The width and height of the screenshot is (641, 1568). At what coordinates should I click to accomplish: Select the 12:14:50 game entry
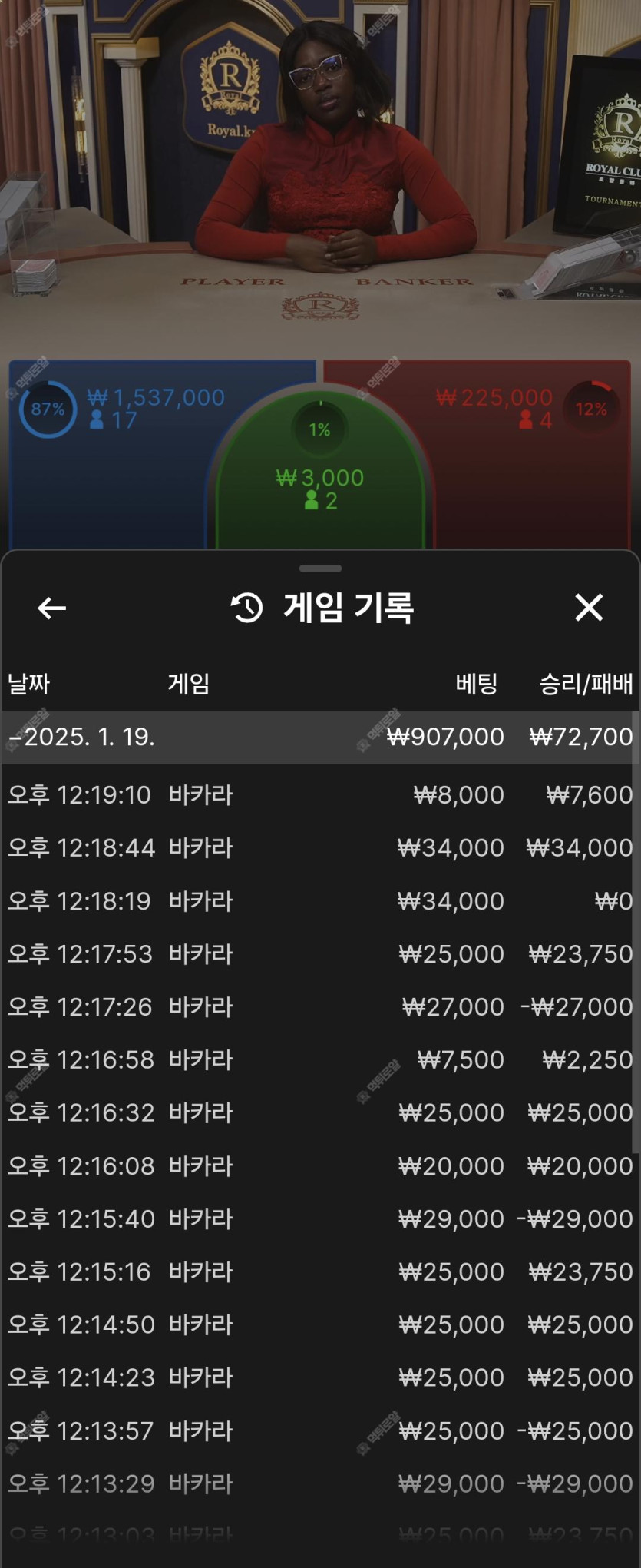pos(319,1324)
